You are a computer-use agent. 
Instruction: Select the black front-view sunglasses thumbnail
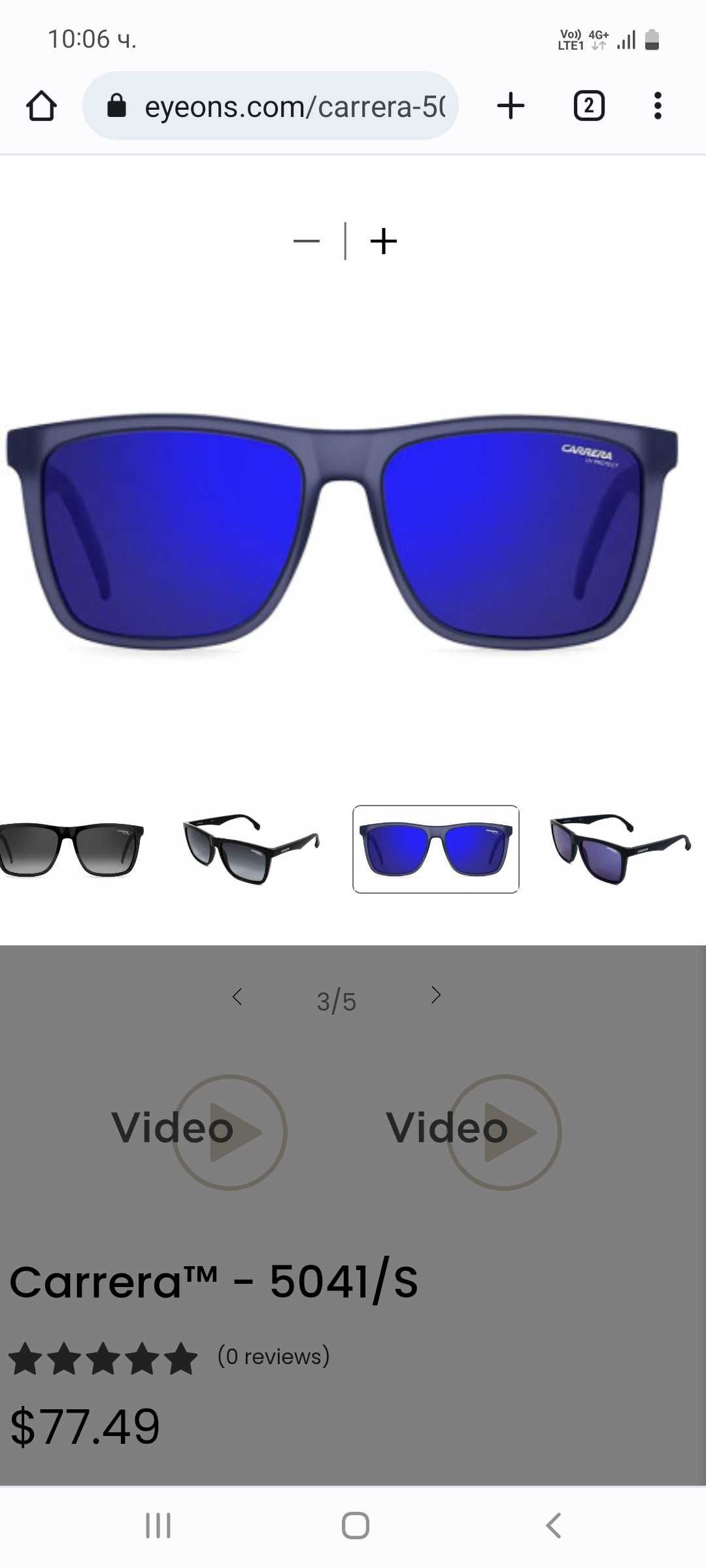tap(72, 849)
